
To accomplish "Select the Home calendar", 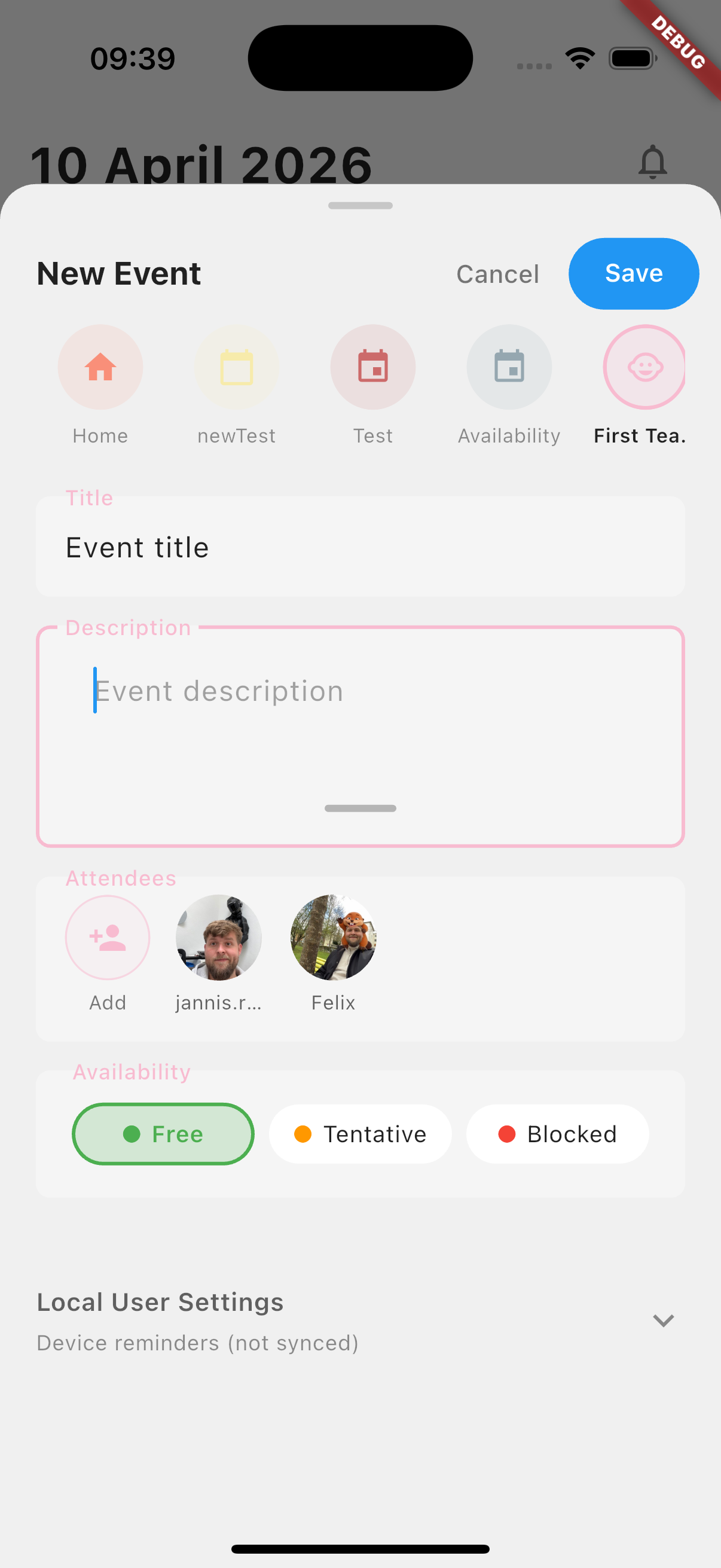I will (100, 367).
